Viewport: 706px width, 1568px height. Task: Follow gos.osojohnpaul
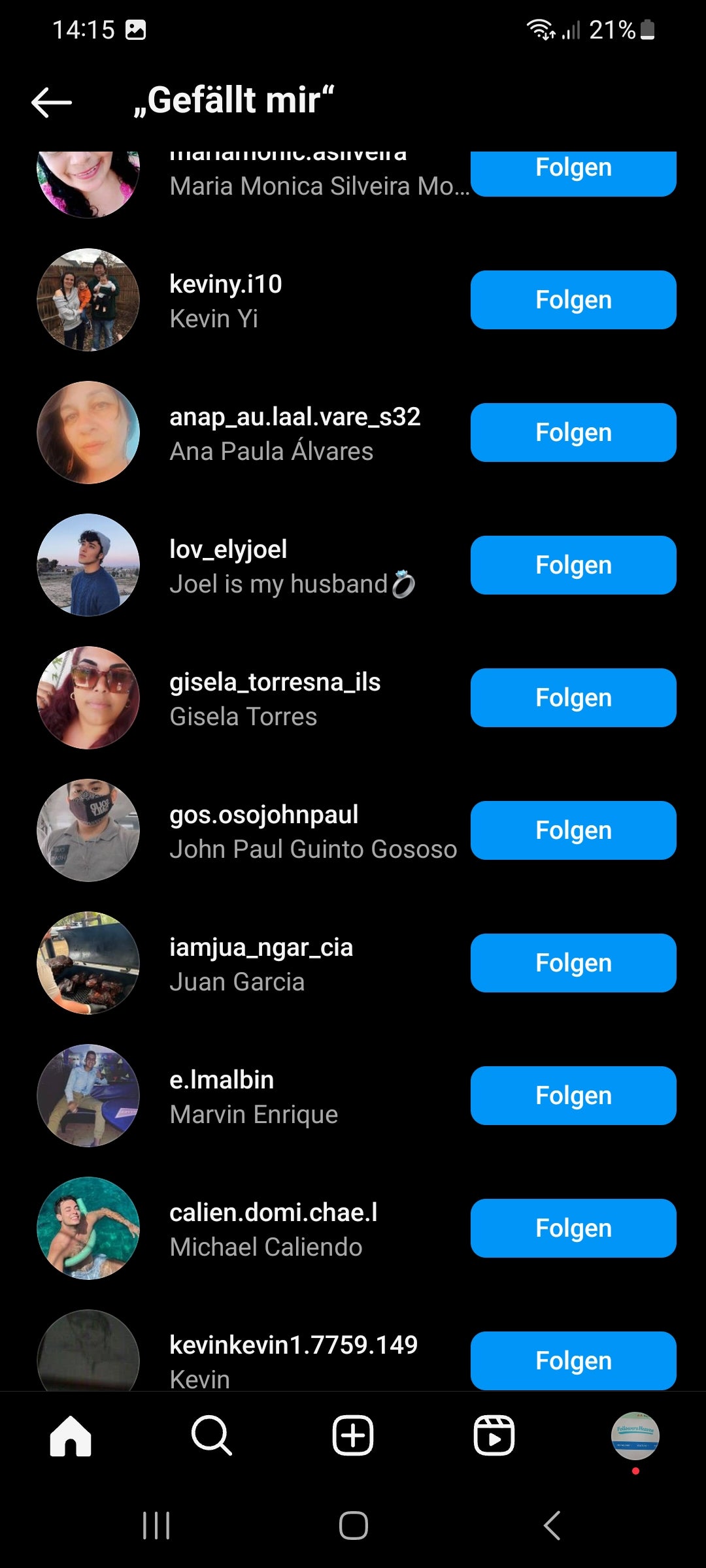click(573, 830)
